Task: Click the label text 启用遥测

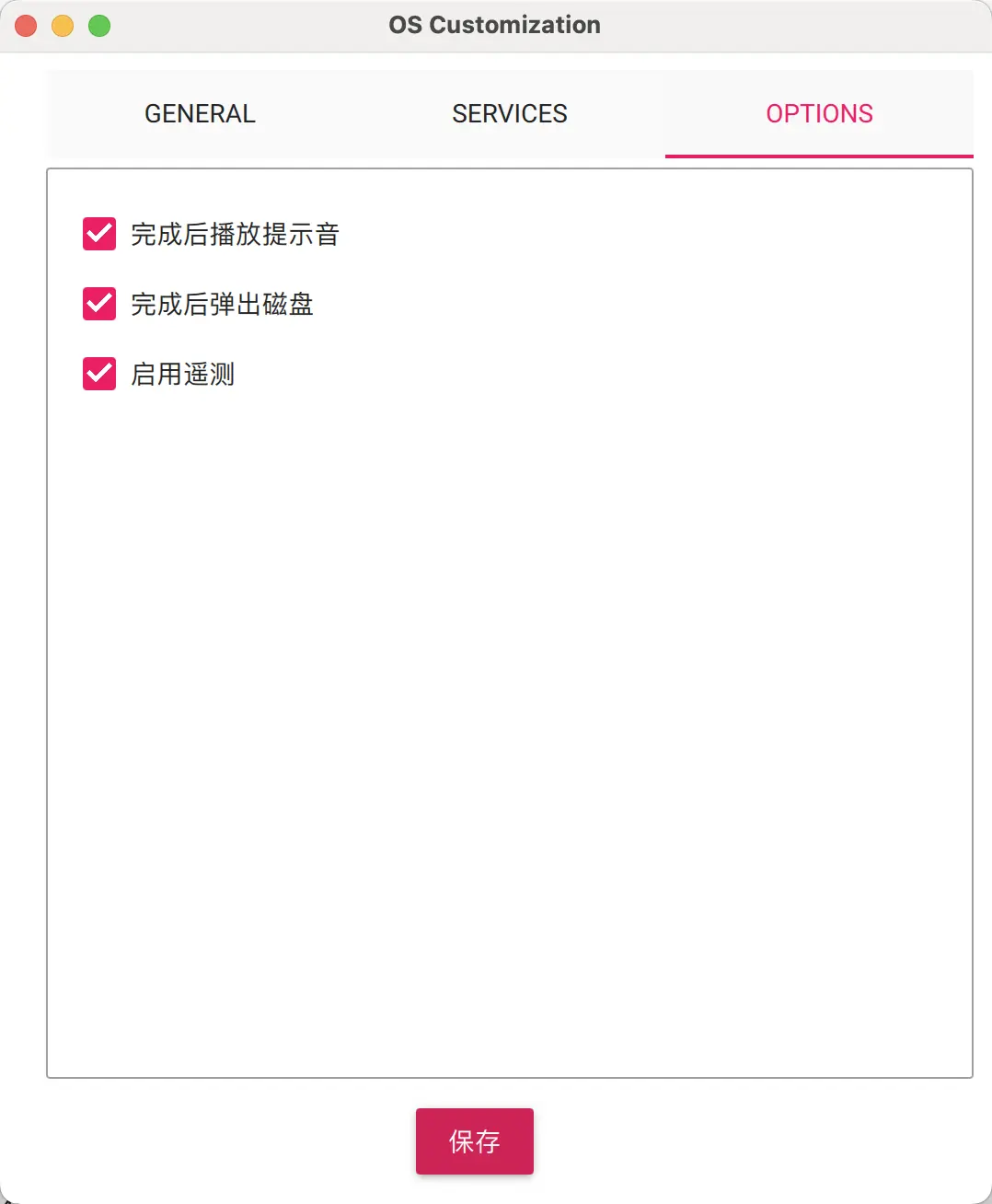Action: (x=181, y=374)
